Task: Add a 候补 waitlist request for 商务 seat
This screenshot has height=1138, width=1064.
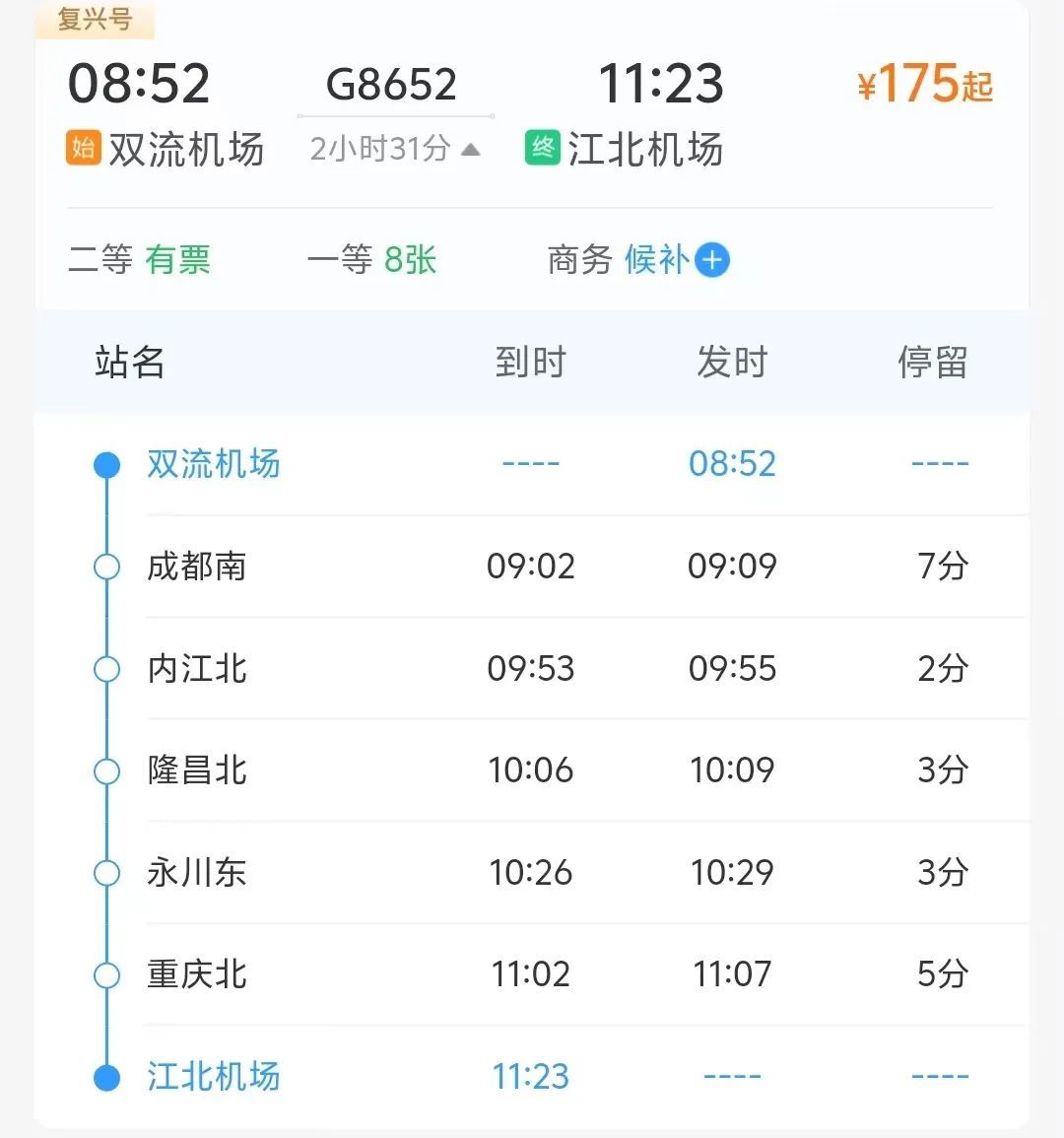Action: point(711,260)
